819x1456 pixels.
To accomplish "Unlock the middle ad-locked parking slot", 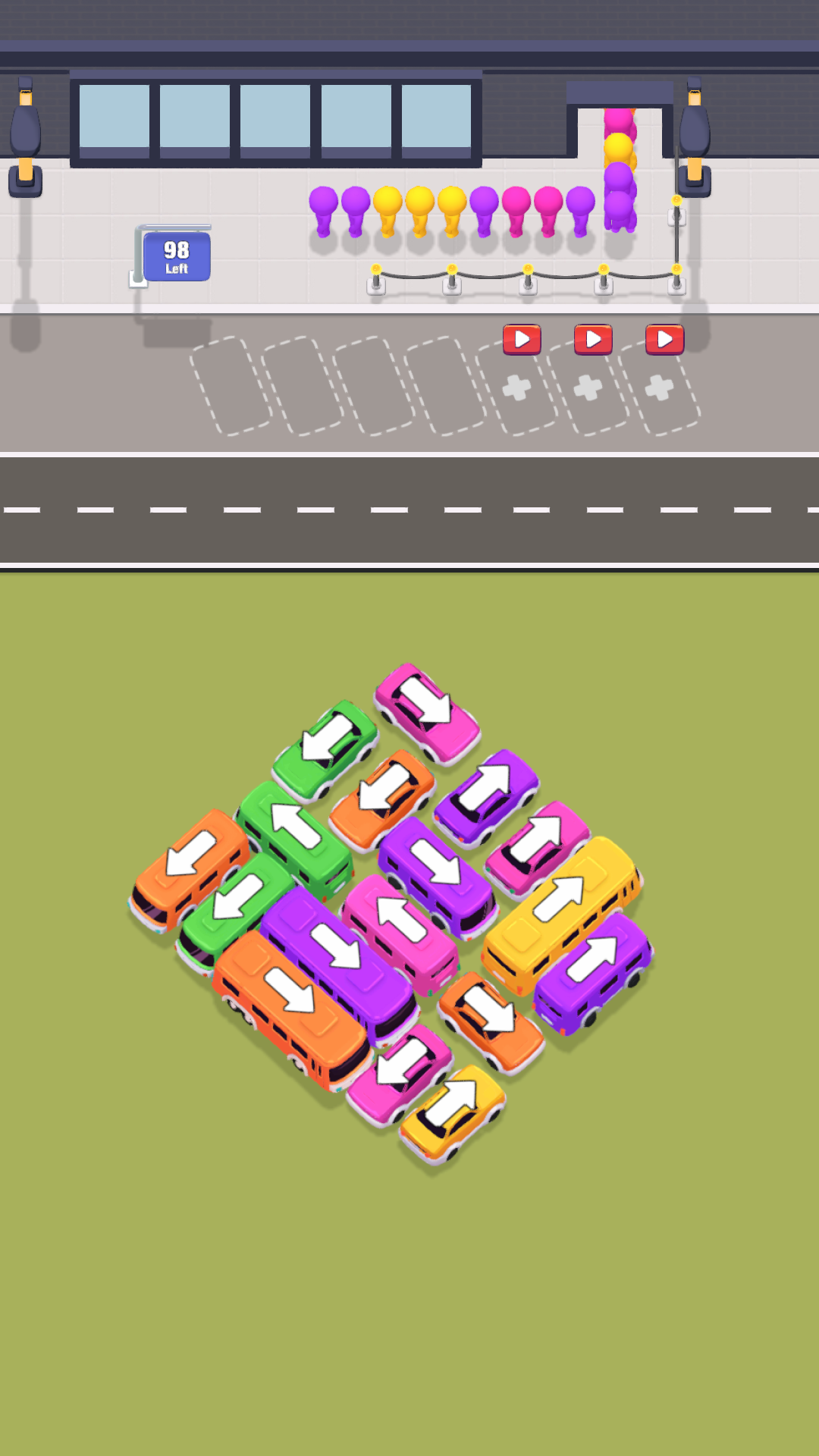I will [x=593, y=339].
